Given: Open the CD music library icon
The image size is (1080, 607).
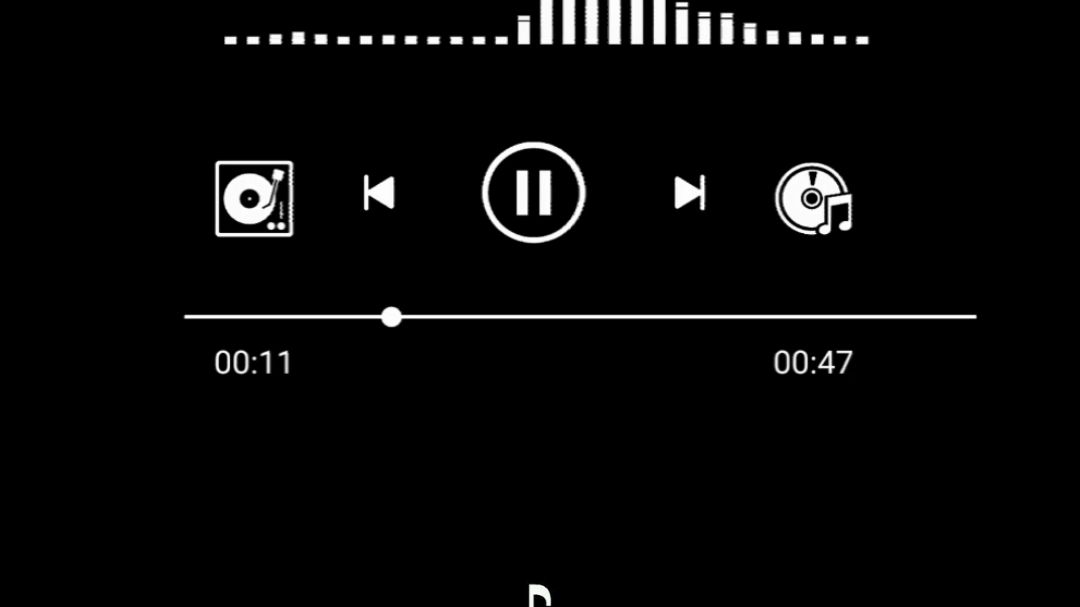Looking at the screenshot, I should [x=813, y=199].
